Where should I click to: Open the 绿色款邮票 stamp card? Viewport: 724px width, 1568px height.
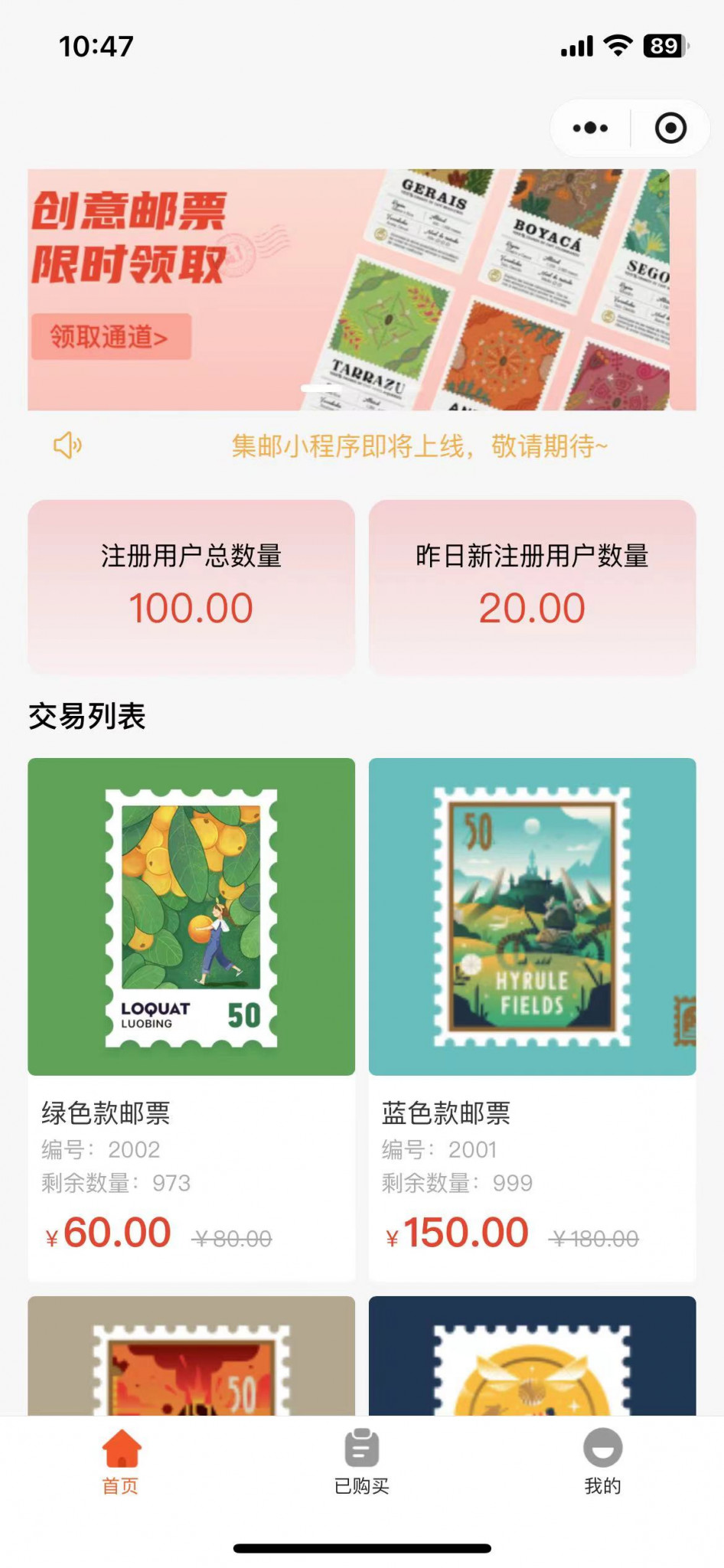191,1019
